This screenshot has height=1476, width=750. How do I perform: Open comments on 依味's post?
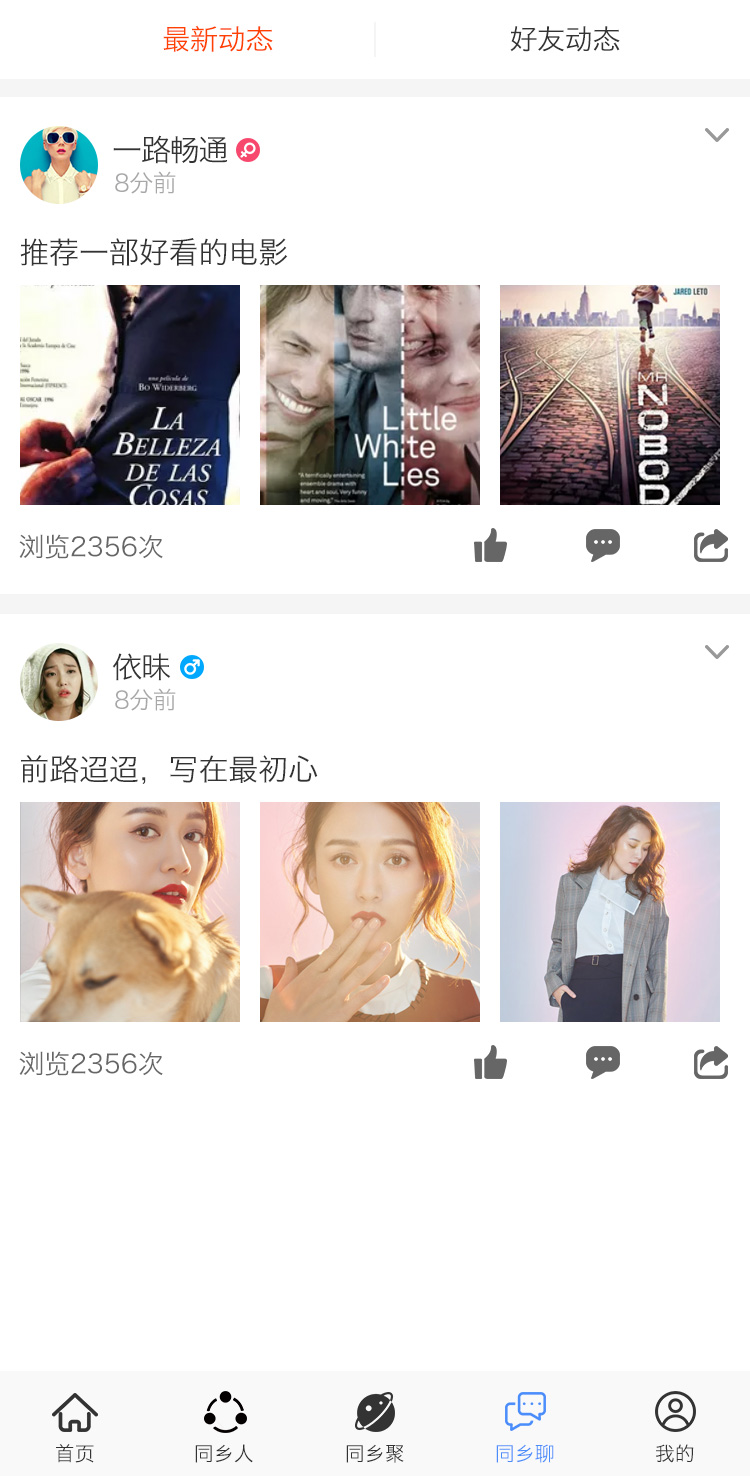(603, 1062)
